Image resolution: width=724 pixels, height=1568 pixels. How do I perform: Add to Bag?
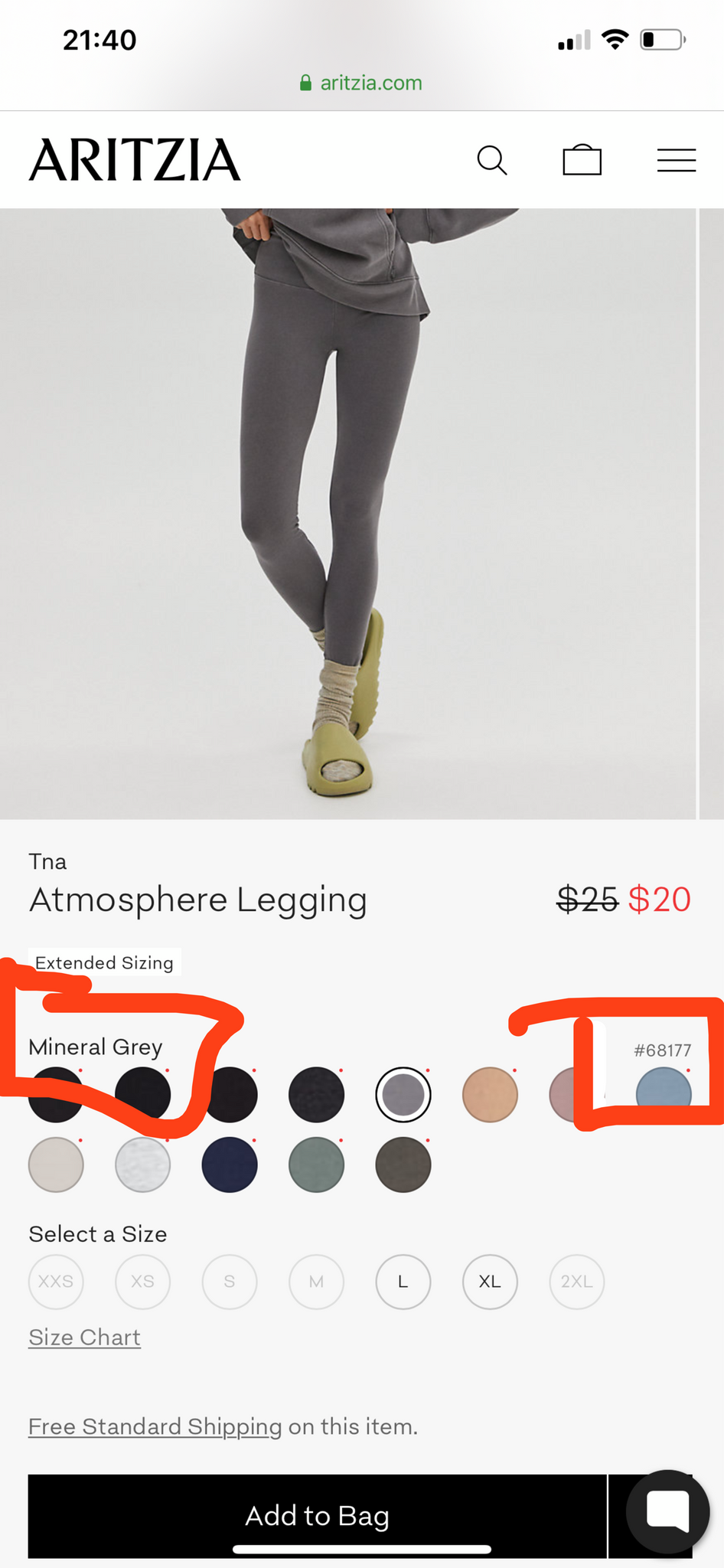click(317, 1516)
